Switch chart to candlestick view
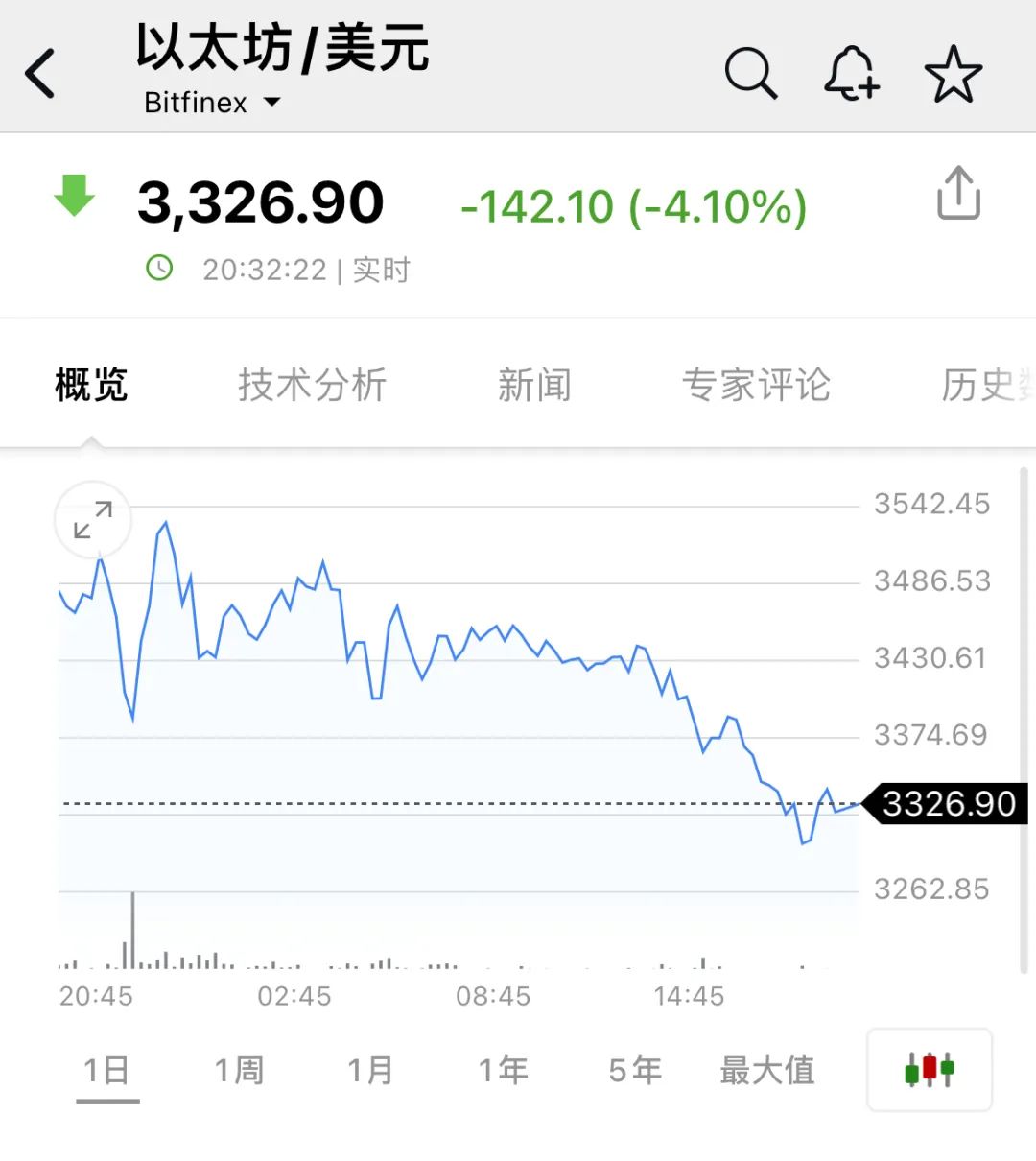This screenshot has height=1161, width=1036. [928, 1069]
